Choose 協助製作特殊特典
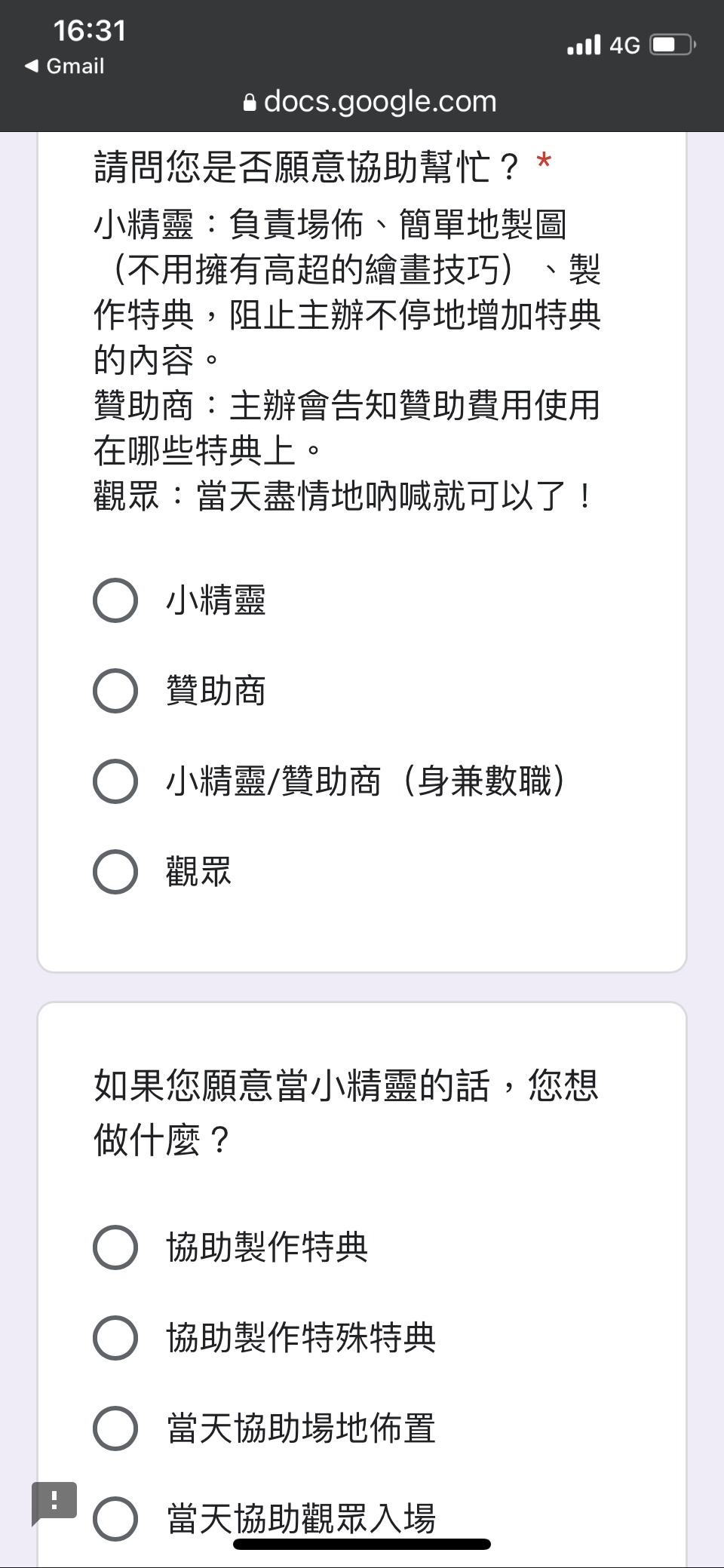Screen dimensions: 724x1568 pos(115,1338)
